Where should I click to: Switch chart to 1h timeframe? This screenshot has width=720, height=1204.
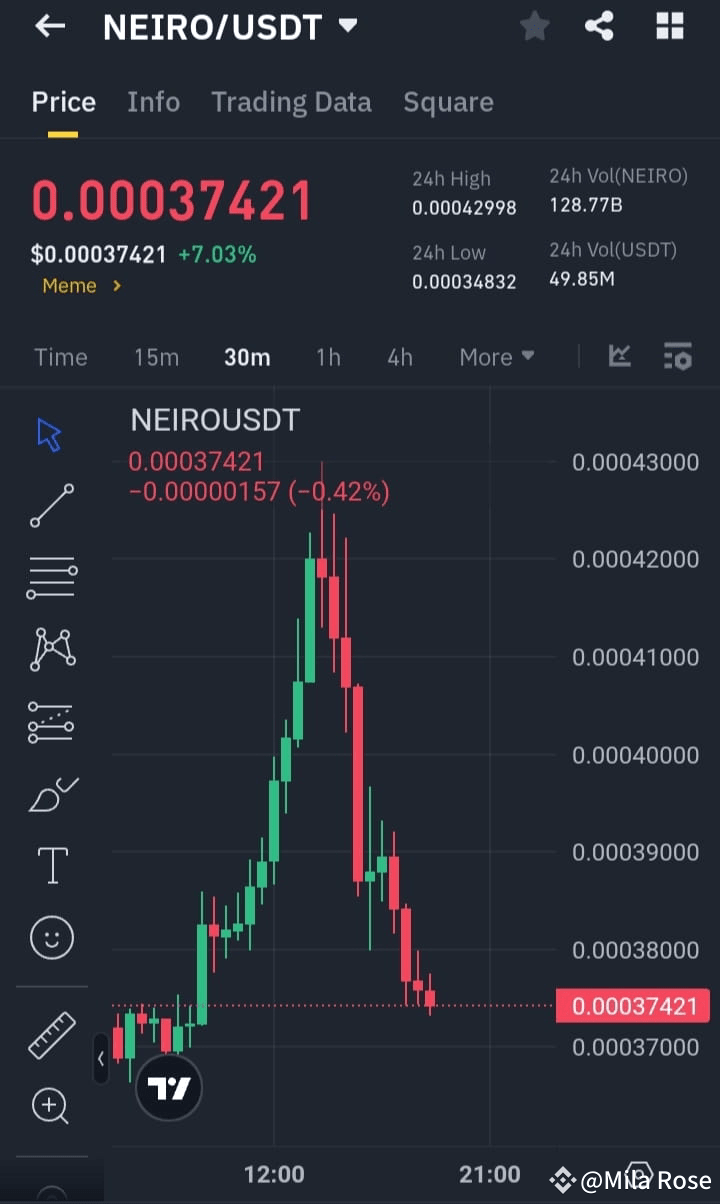pyautogui.click(x=328, y=356)
